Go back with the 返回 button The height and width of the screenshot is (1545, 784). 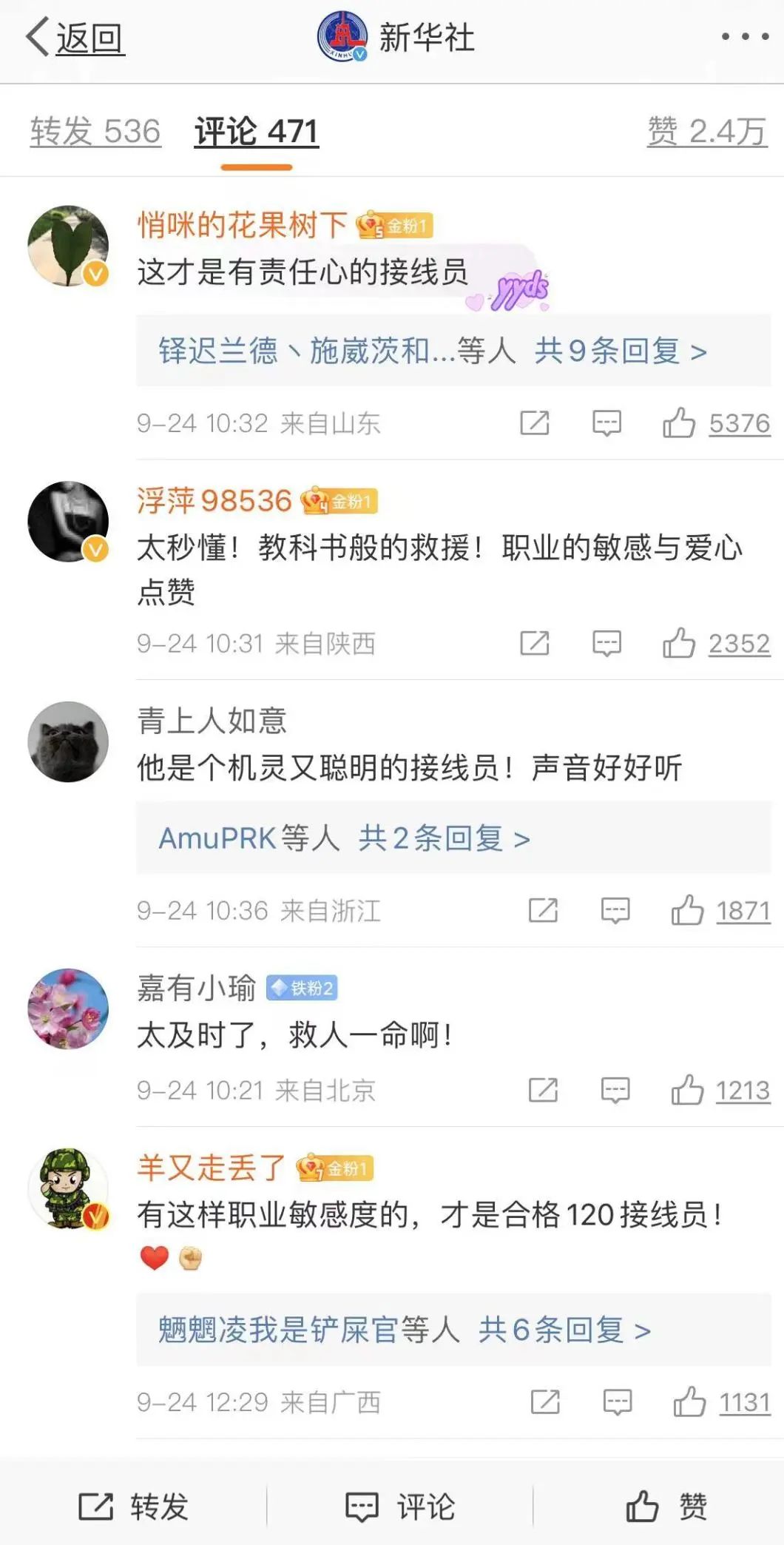(75, 38)
